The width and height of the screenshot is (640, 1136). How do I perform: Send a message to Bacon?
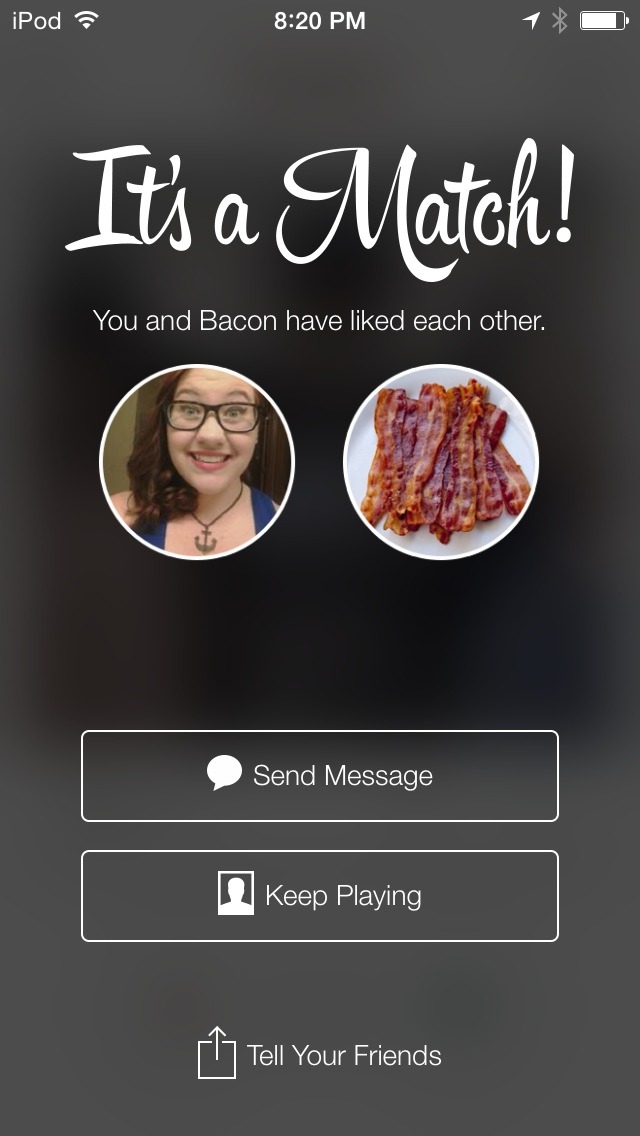(320, 776)
